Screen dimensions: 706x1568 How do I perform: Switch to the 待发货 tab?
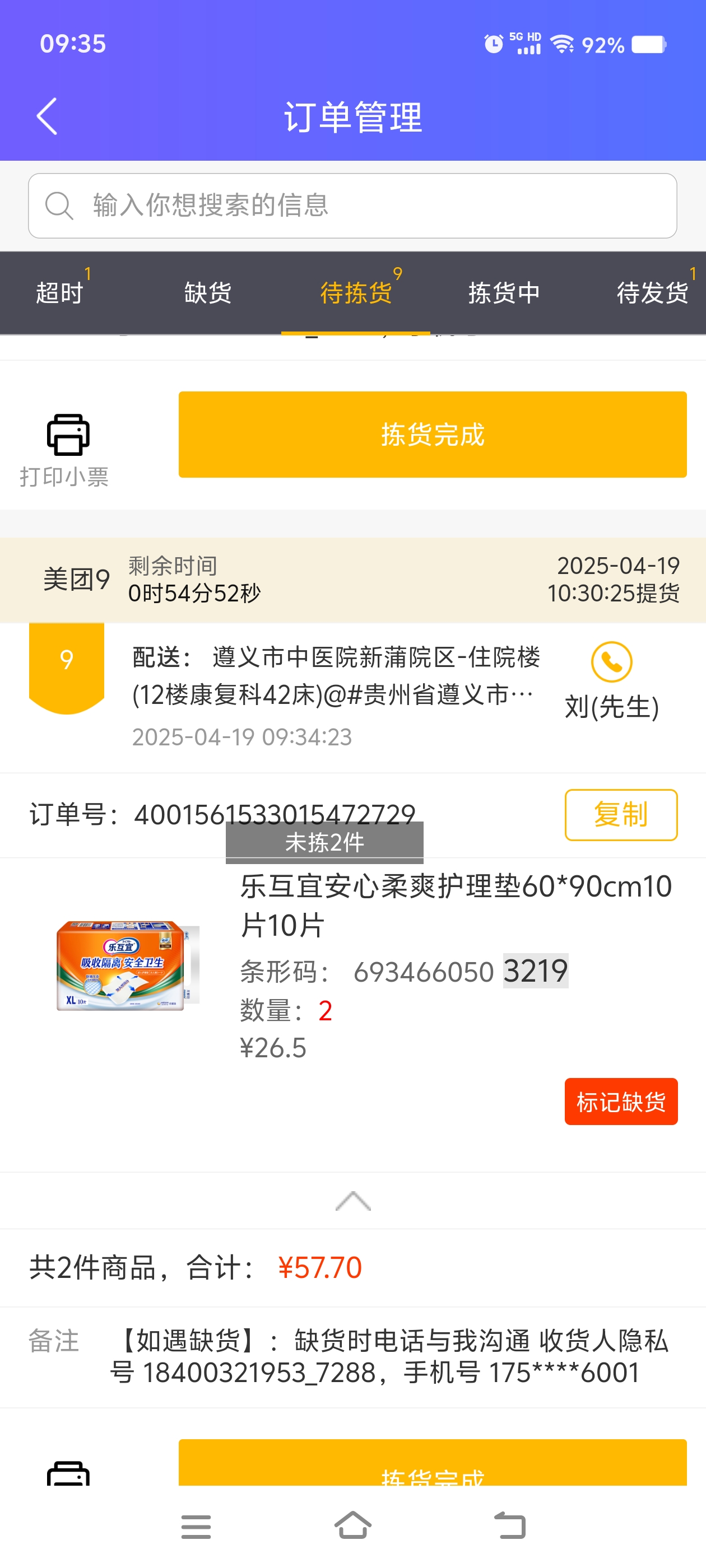[x=652, y=293]
